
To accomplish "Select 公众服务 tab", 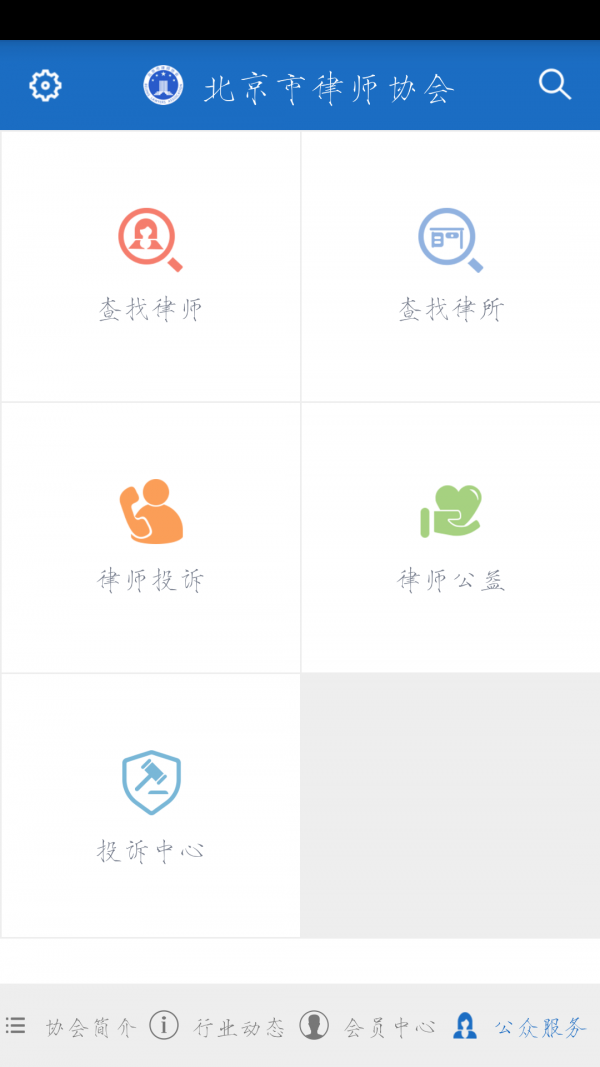I will click(519, 1025).
